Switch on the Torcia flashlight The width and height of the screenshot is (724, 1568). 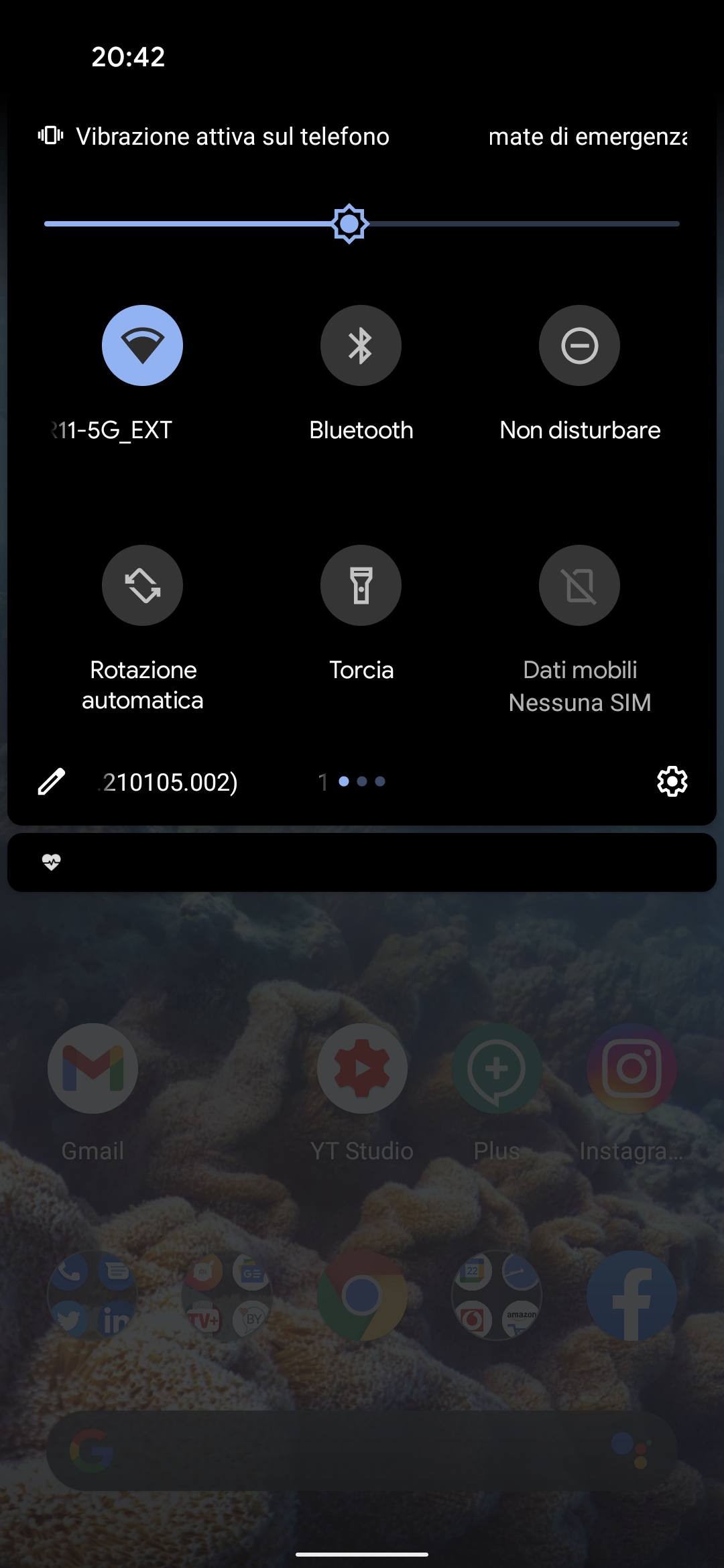tap(361, 585)
